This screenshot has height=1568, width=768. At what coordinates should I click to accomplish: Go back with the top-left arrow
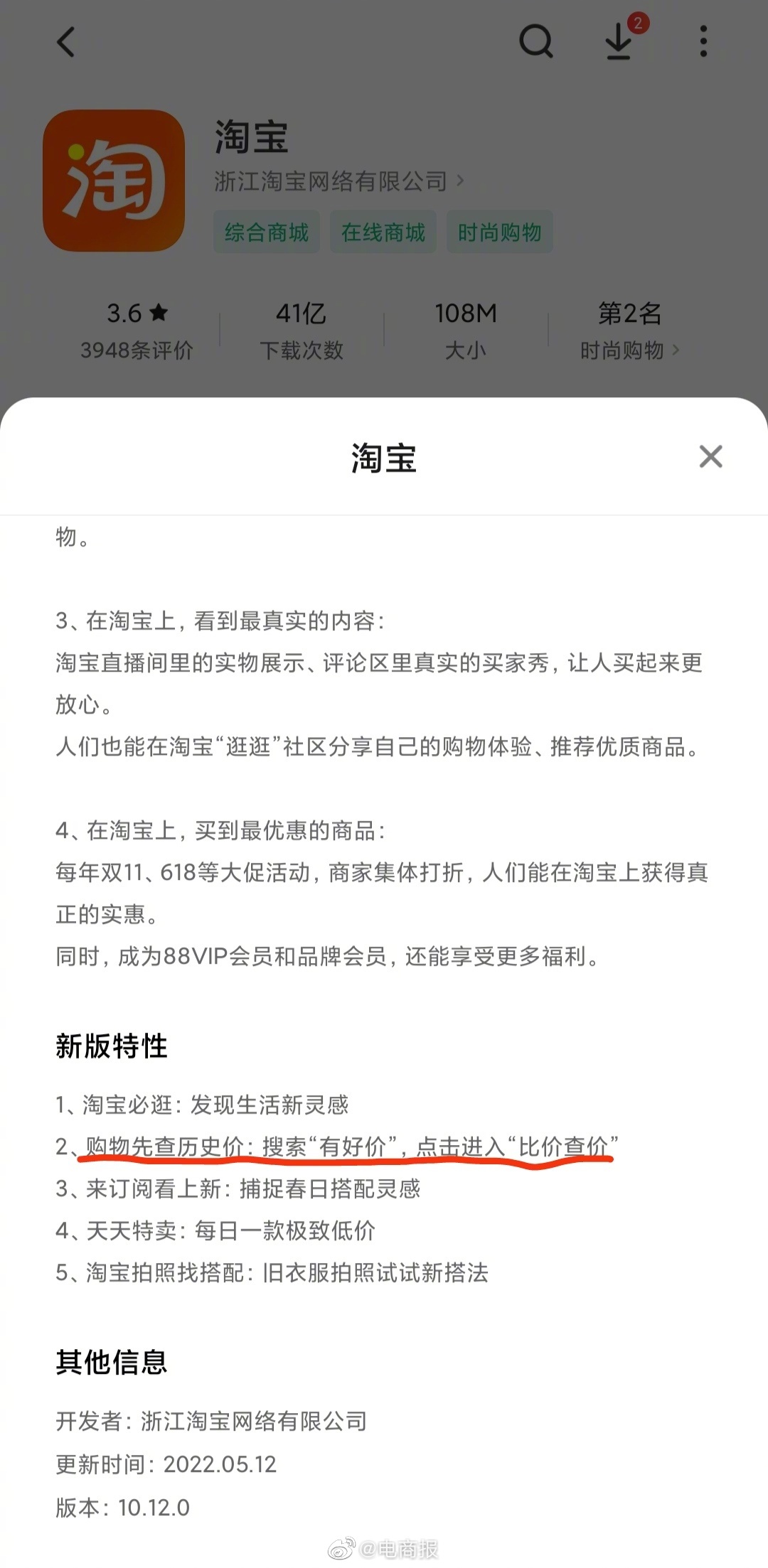point(66,42)
